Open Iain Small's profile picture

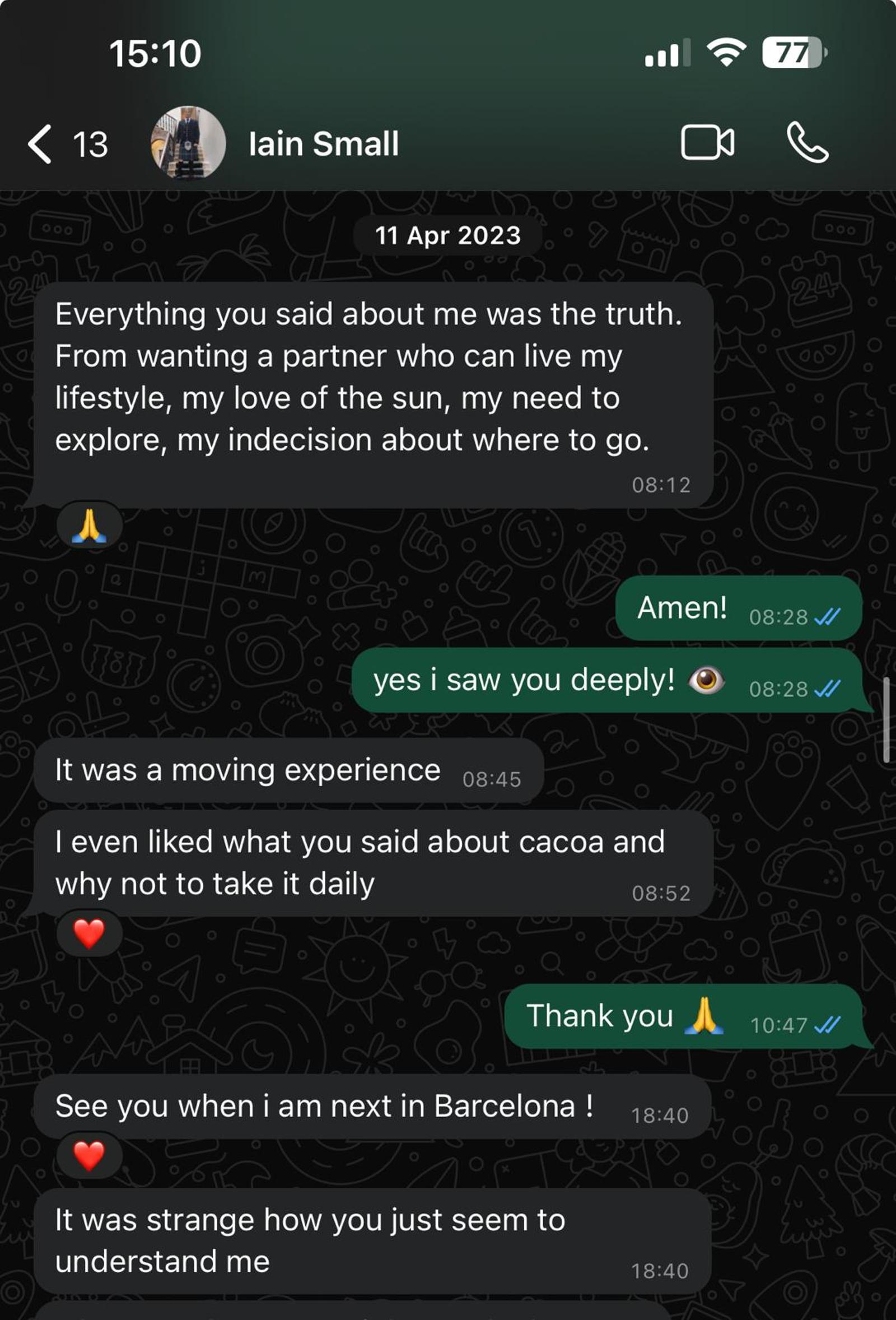click(188, 142)
